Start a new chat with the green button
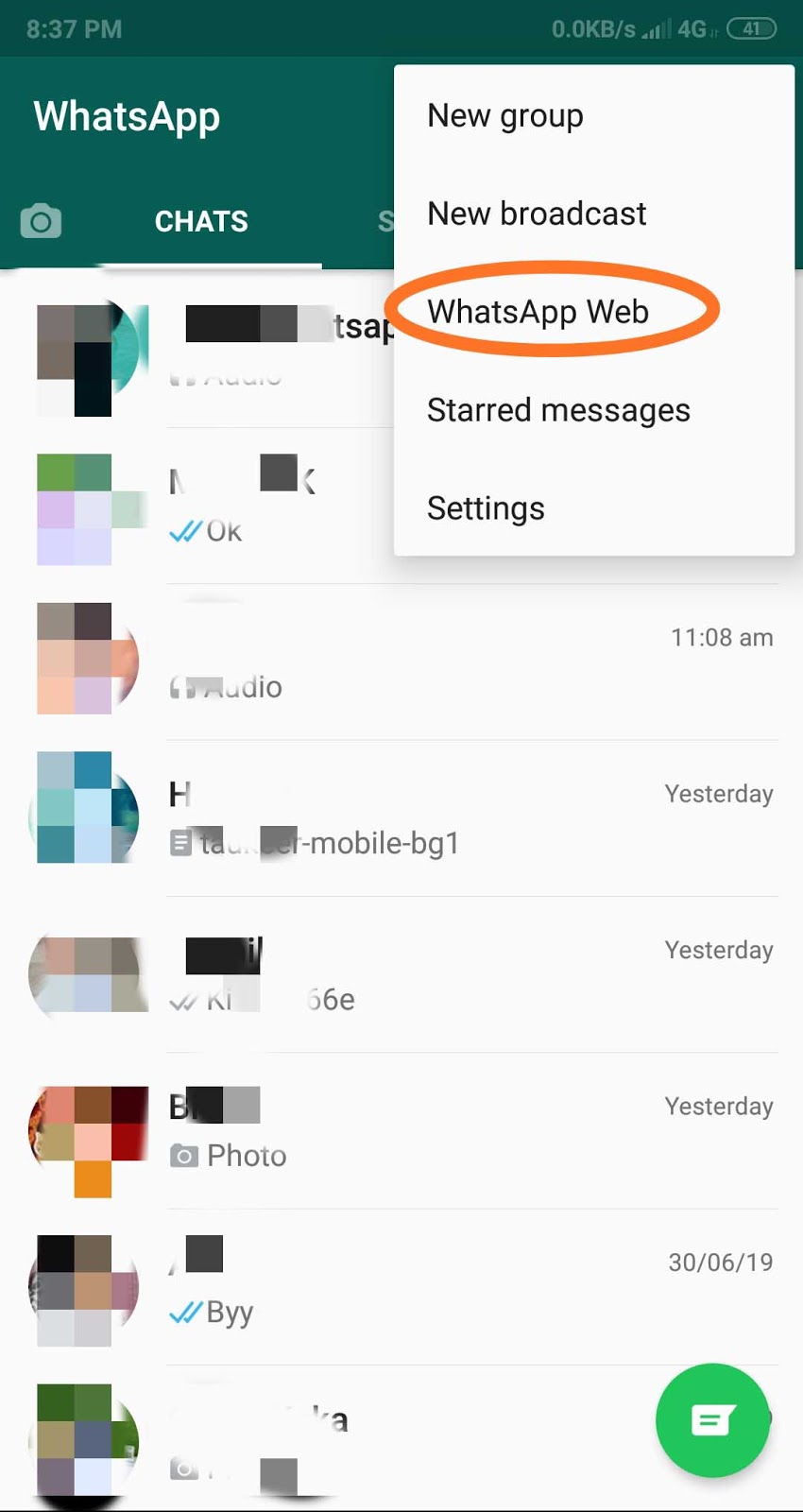The height and width of the screenshot is (1512, 803). (712, 1419)
